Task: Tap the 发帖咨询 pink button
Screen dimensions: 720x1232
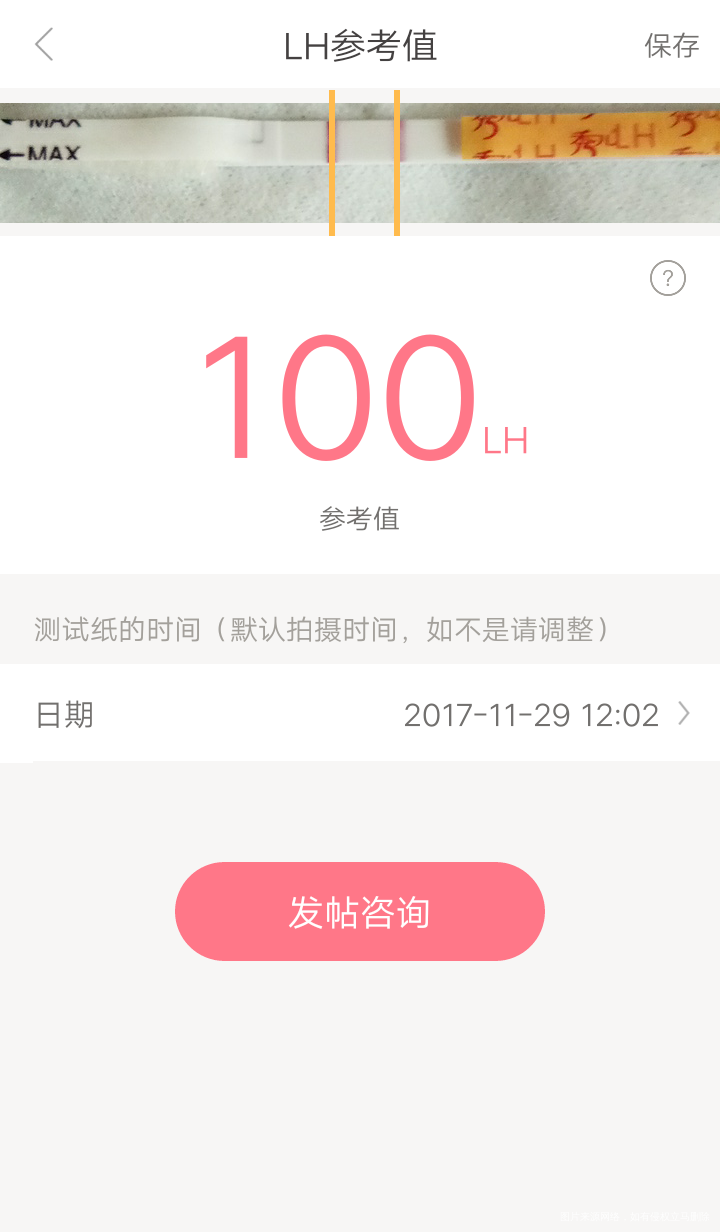Action: point(360,911)
